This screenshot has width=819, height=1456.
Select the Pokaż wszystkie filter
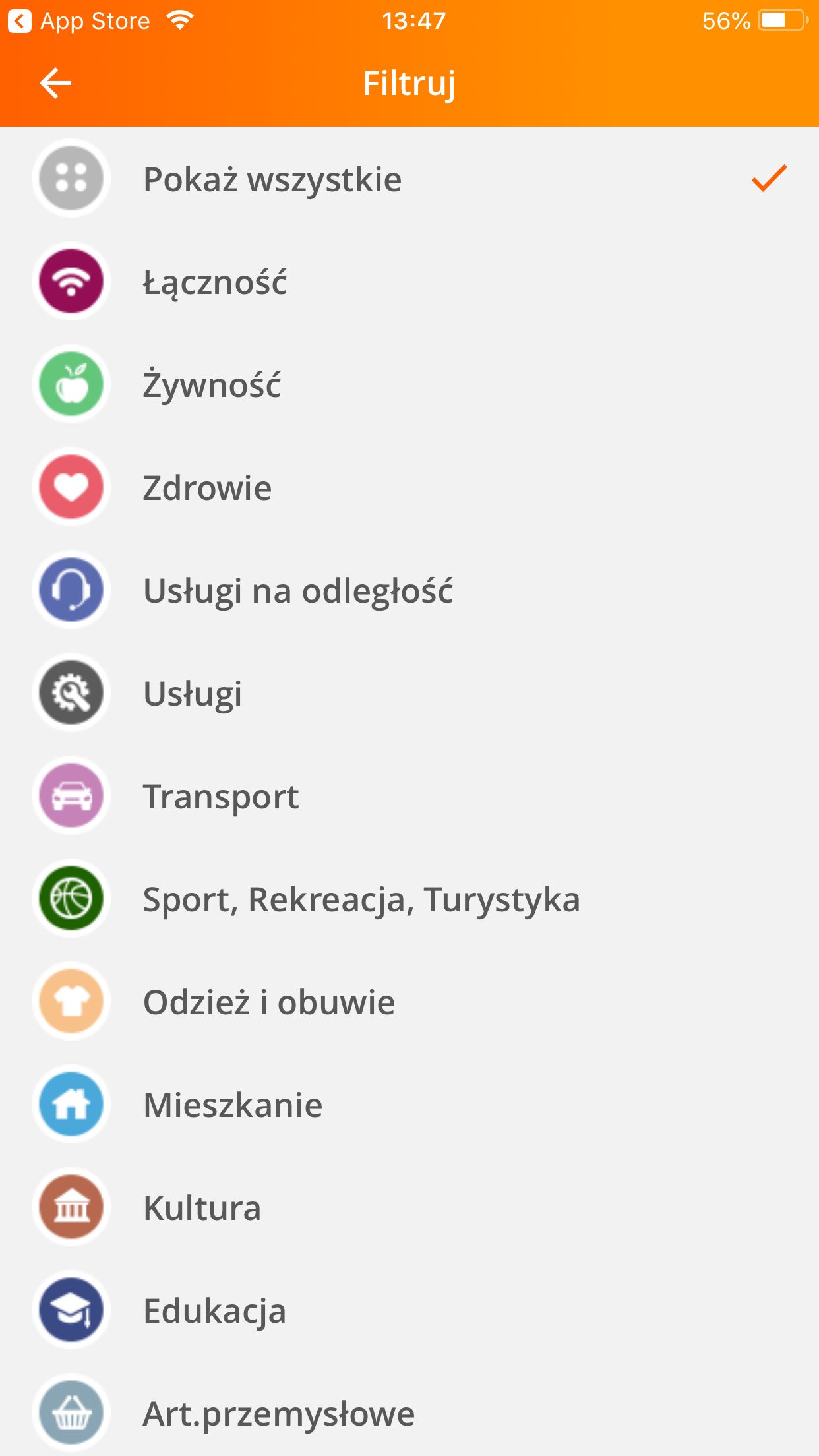point(409,179)
